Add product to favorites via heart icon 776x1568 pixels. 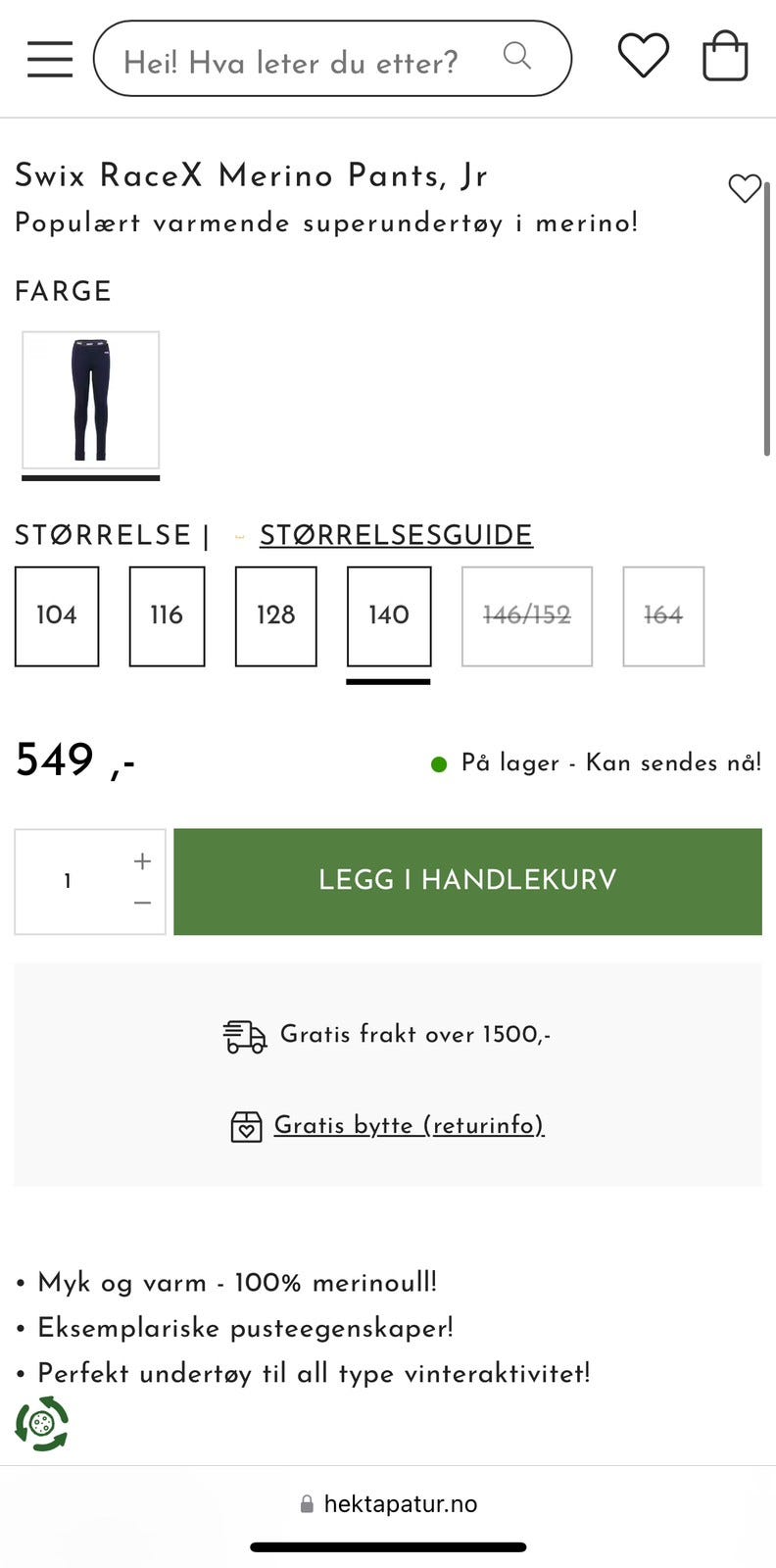[746, 188]
